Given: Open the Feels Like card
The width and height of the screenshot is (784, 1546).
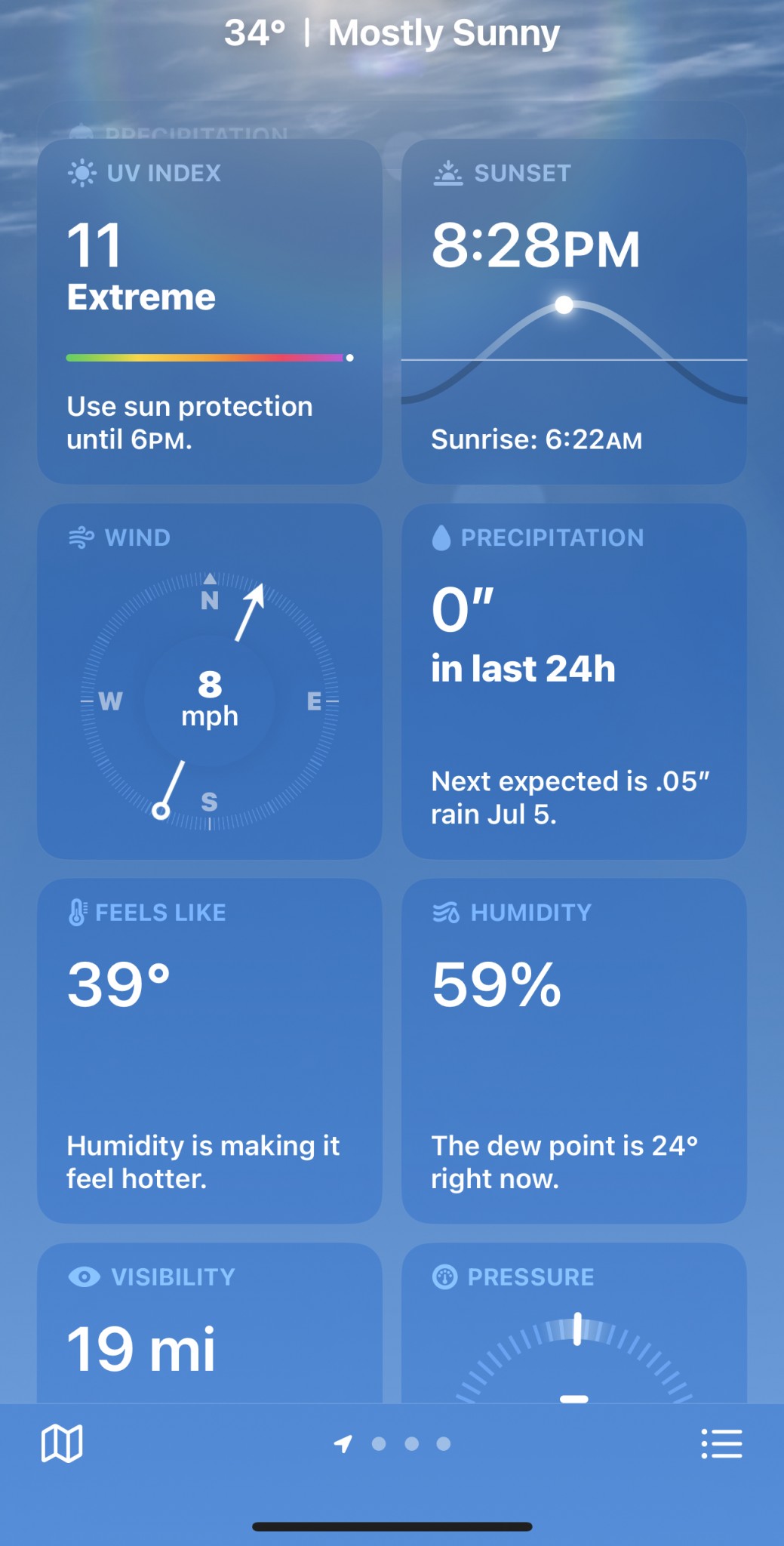Looking at the screenshot, I should tap(210, 1049).
